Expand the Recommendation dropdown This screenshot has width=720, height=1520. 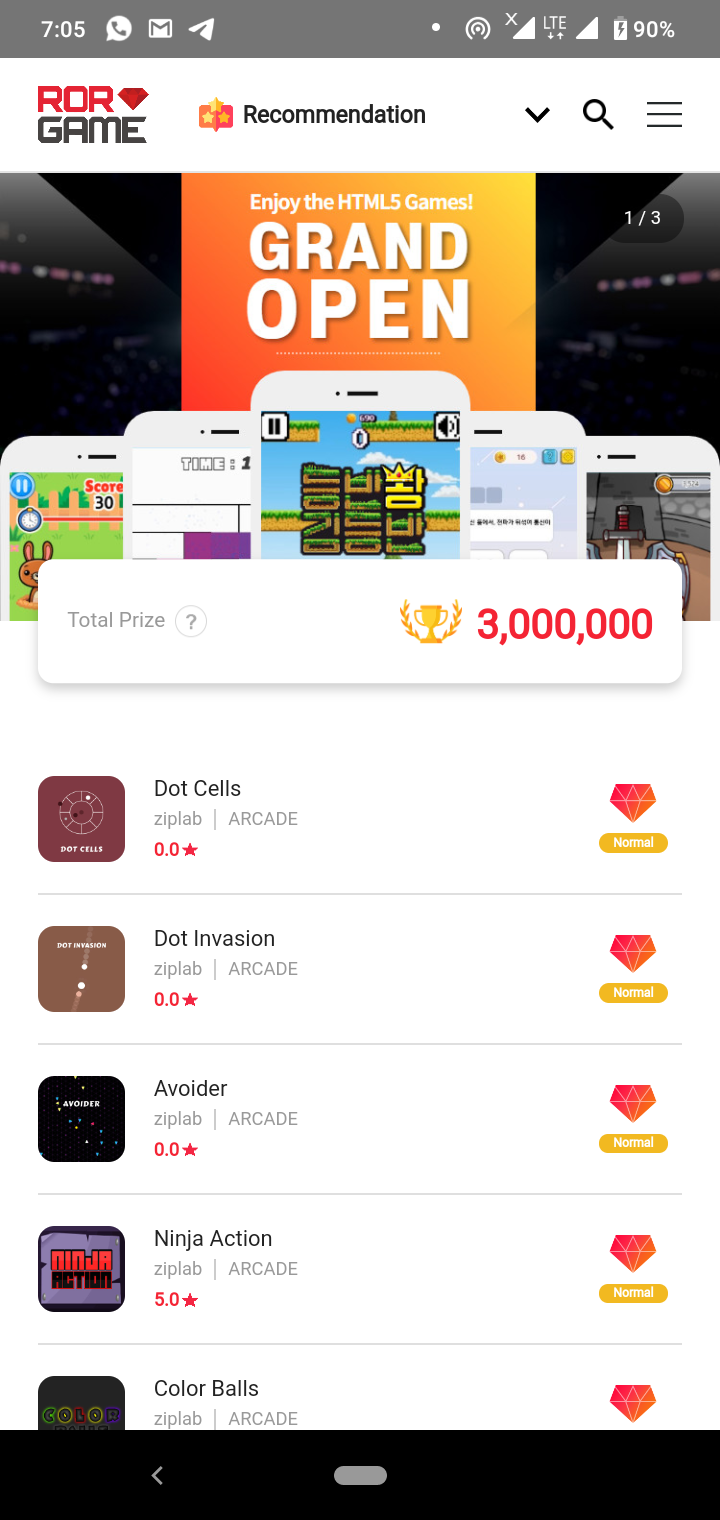(537, 115)
